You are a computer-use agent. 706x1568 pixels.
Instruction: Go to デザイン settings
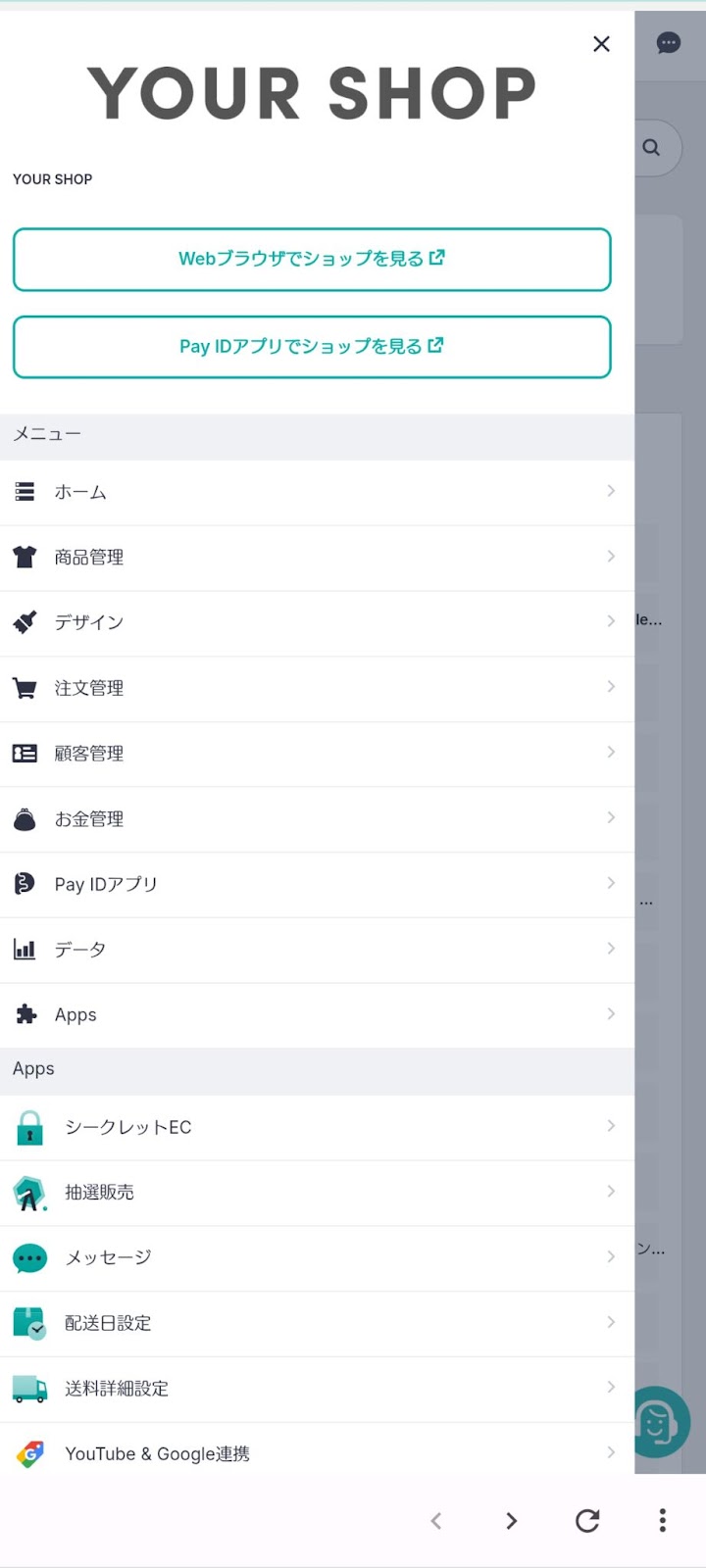317,623
